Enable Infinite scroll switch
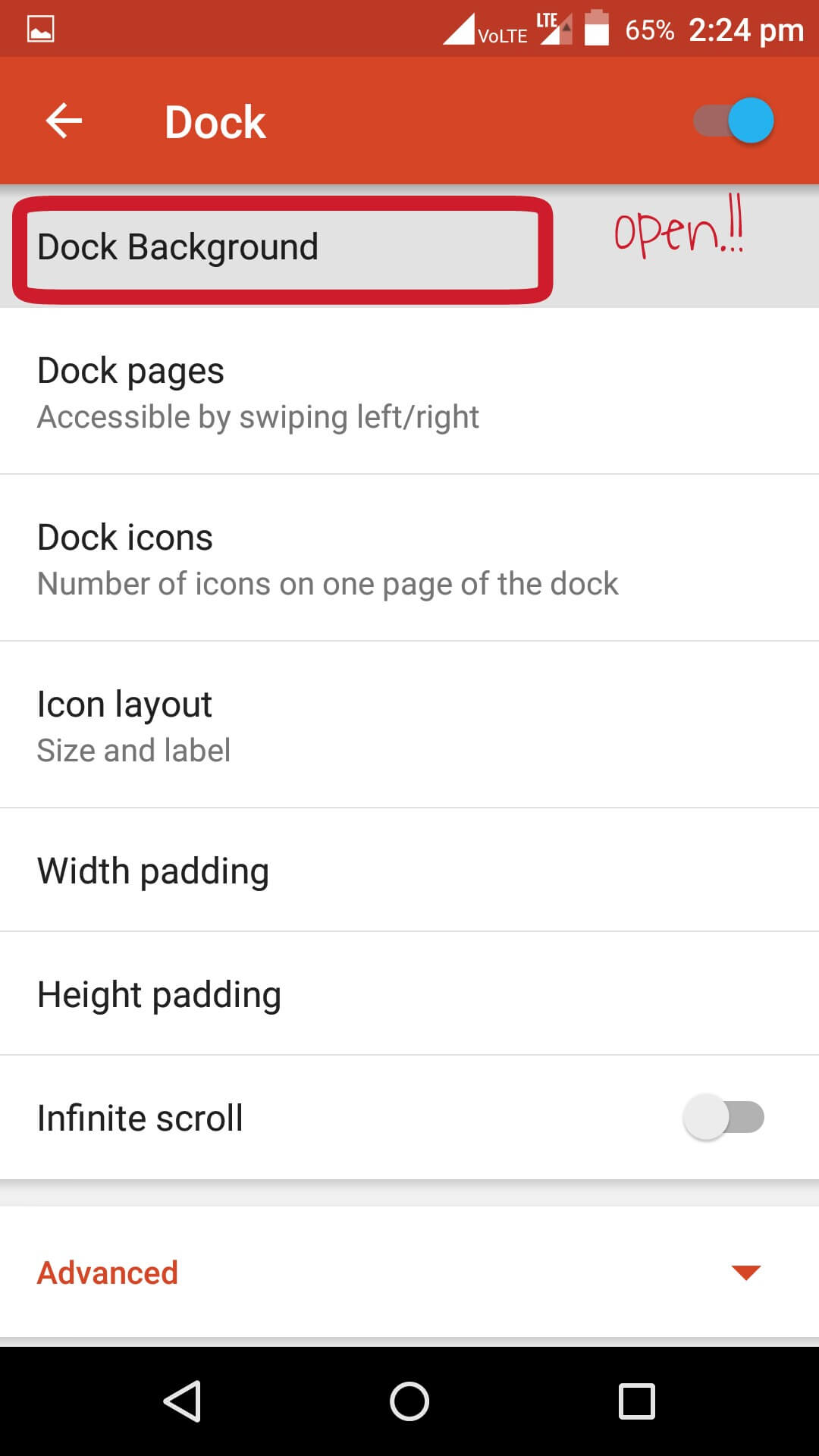The width and height of the screenshot is (819, 1456). 724,1117
